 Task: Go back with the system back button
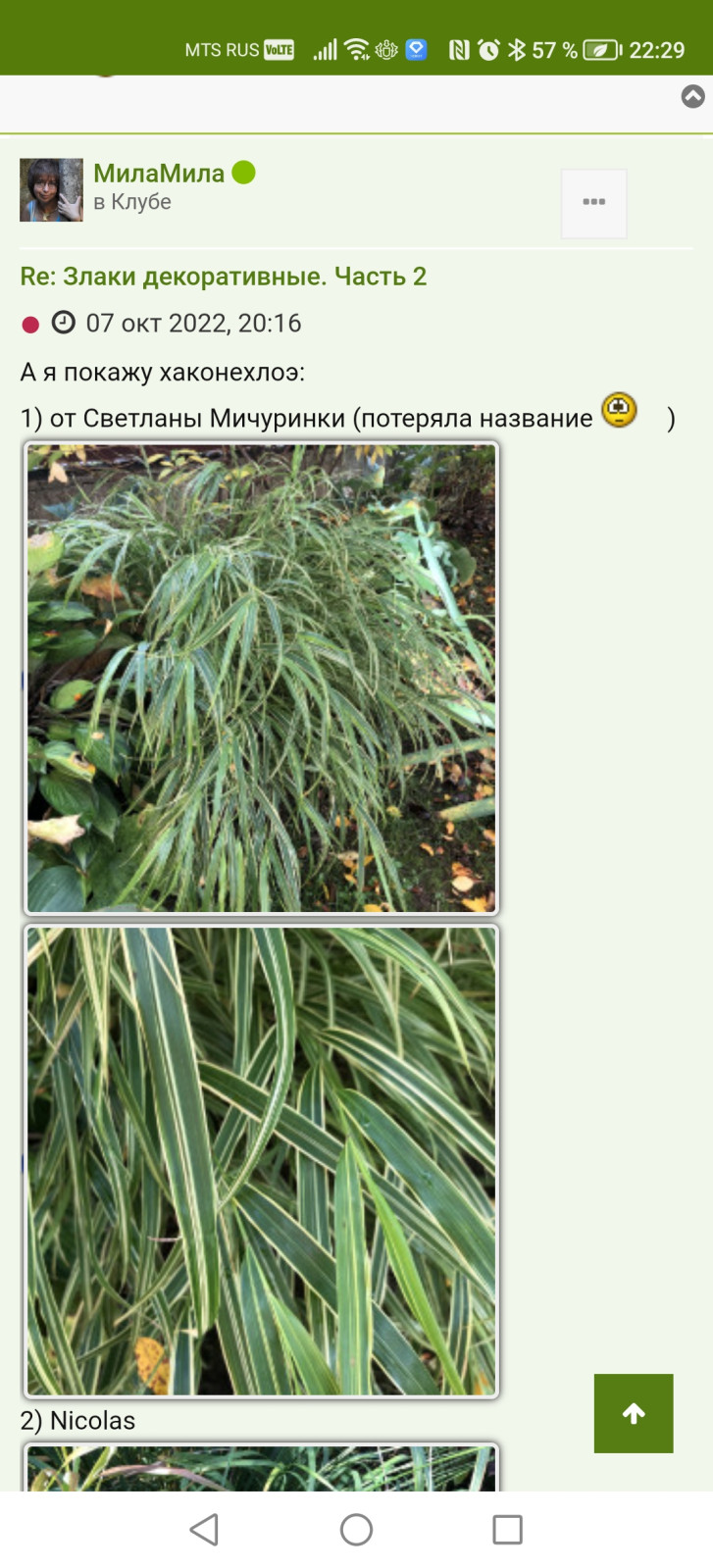[204, 1530]
